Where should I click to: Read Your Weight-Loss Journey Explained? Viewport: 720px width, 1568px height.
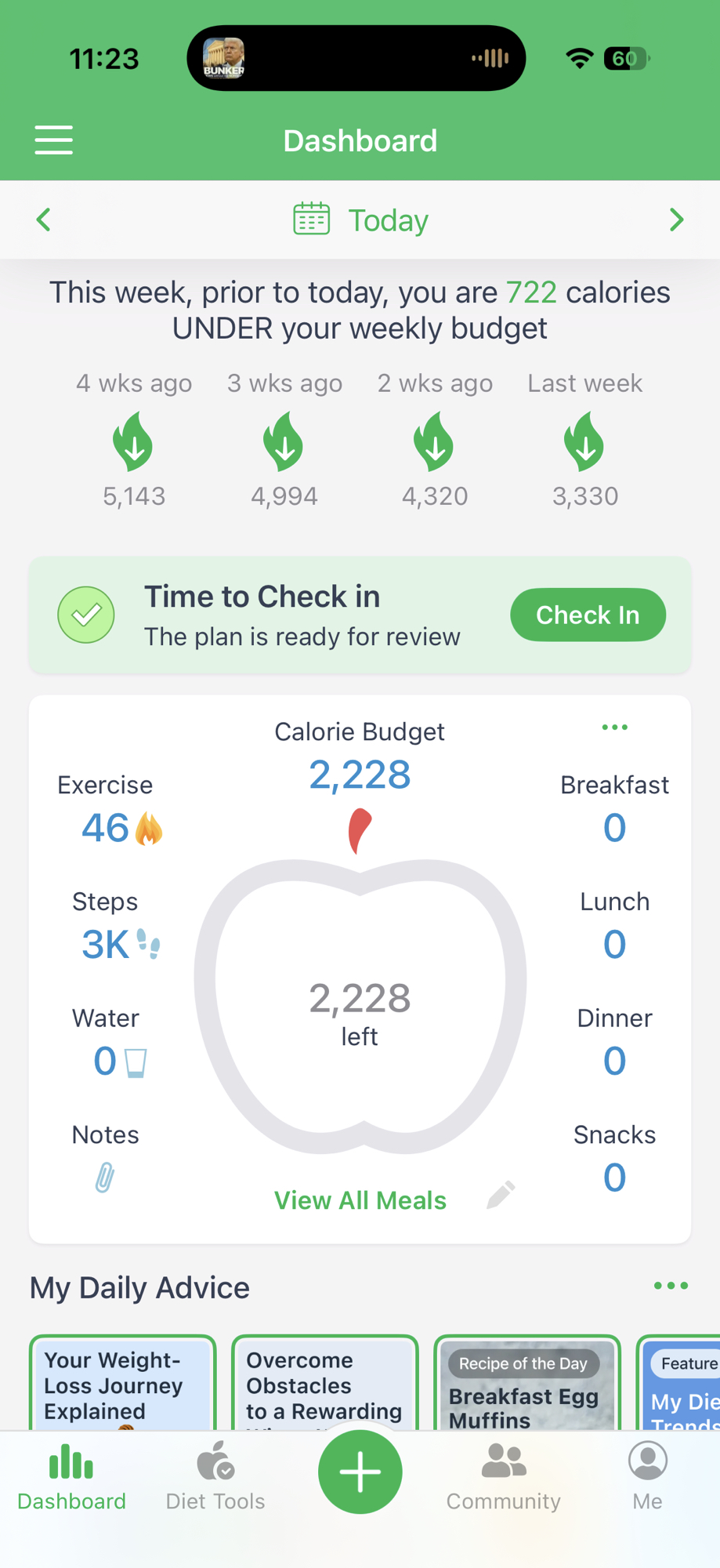point(122,1384)
